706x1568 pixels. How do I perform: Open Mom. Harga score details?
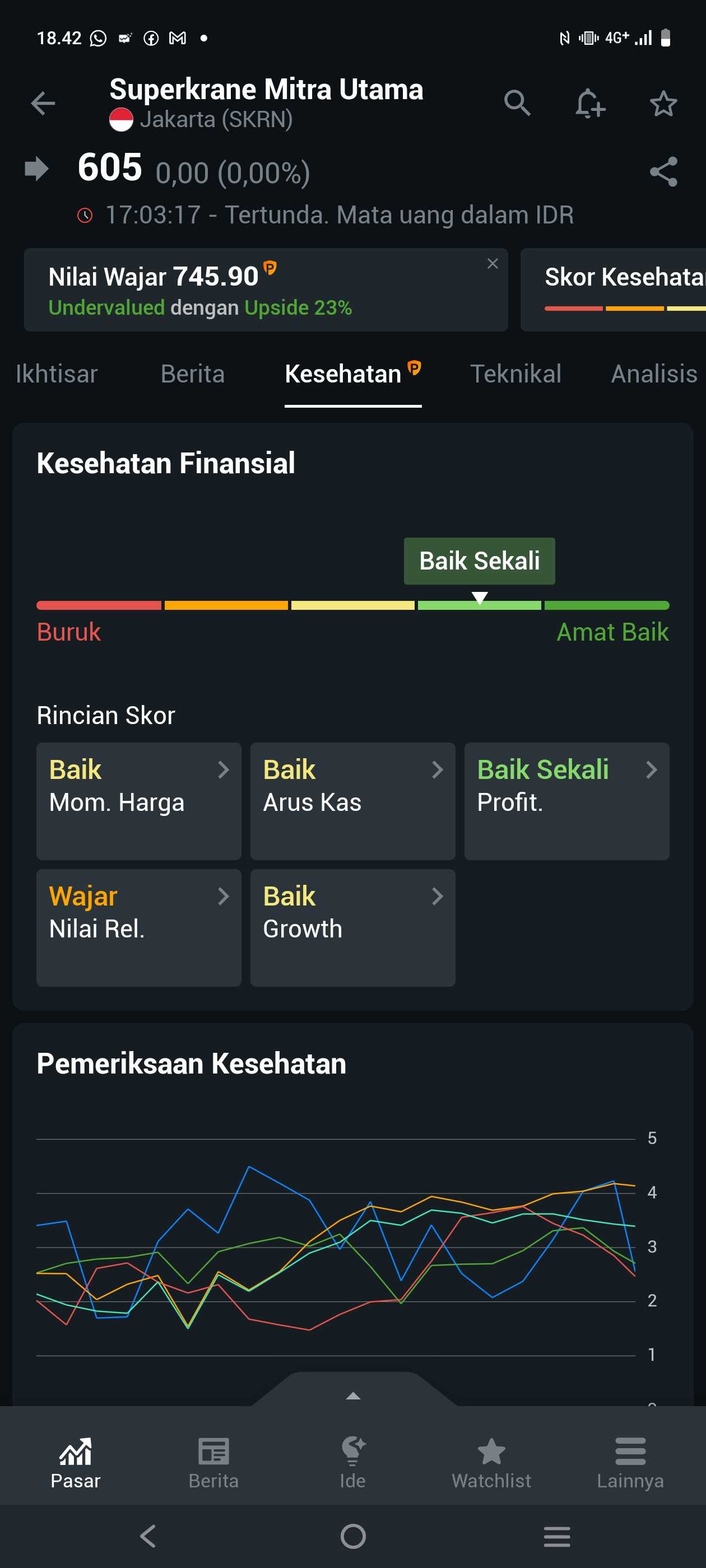point(139,800)
